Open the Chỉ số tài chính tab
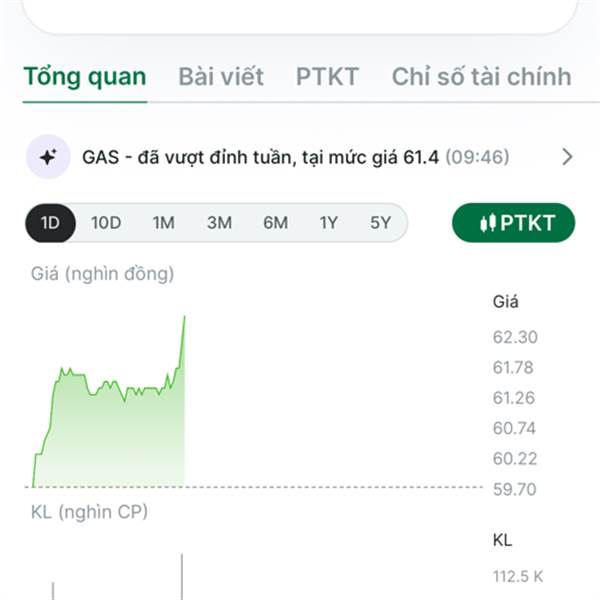This screenshot has height=600, width=600. 481,76
